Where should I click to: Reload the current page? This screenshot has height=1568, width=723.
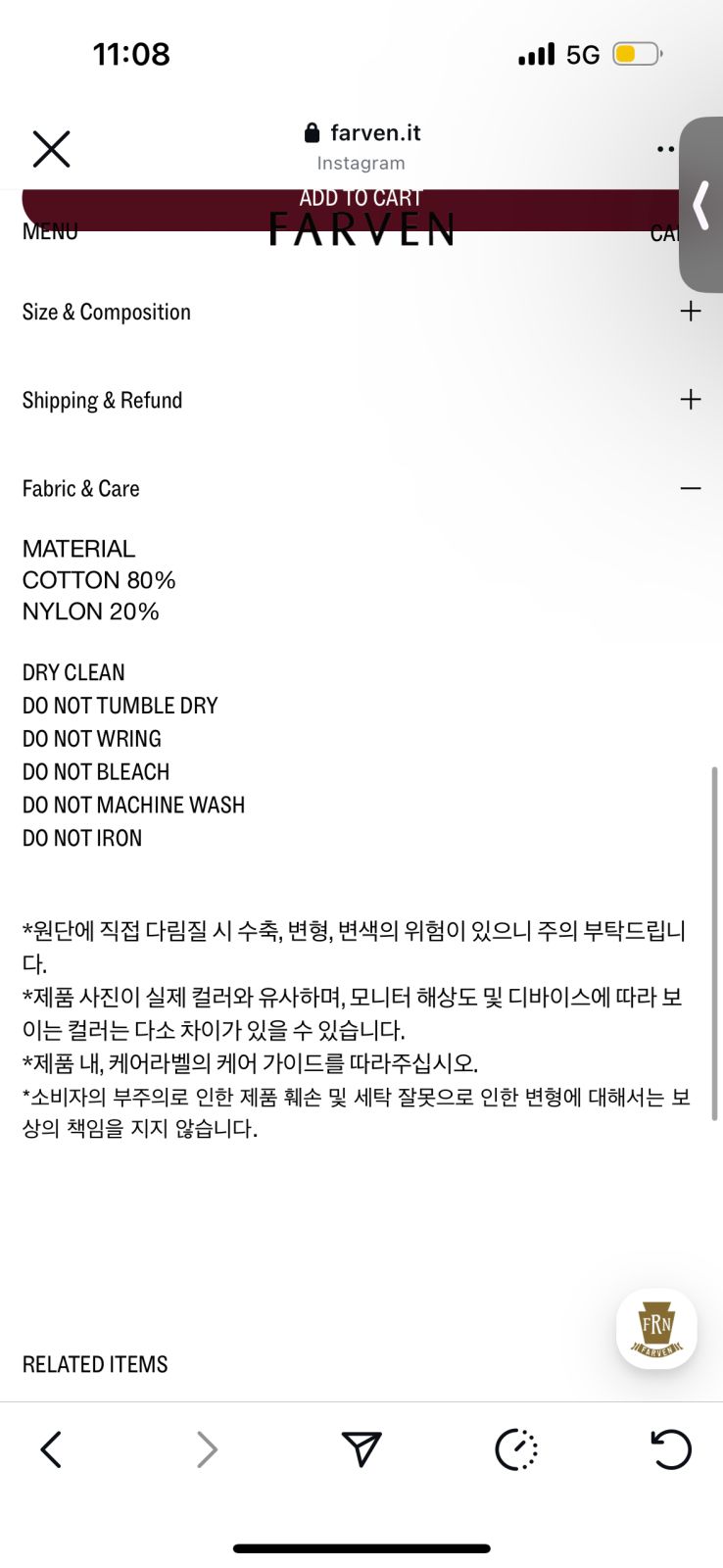pos(671,1449)
